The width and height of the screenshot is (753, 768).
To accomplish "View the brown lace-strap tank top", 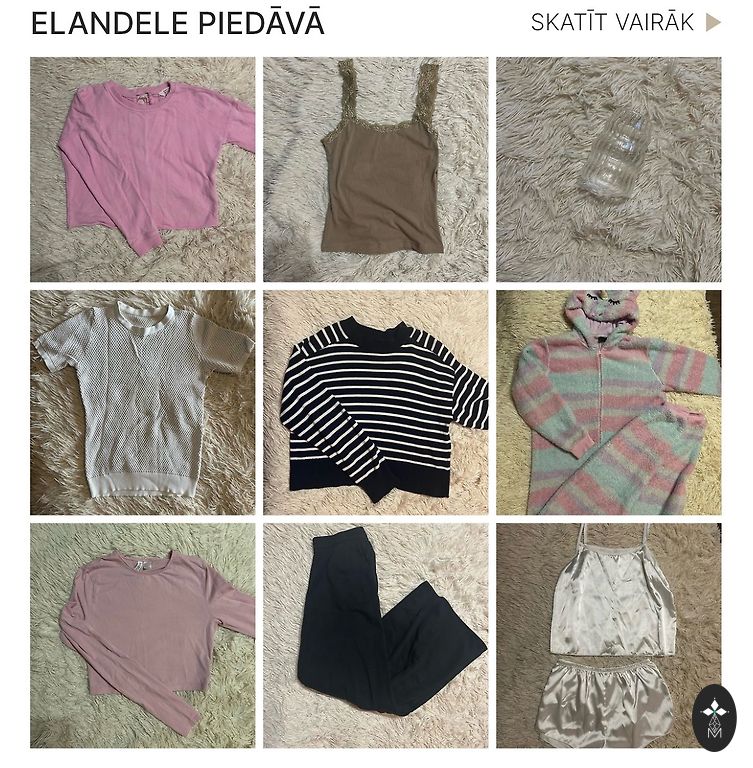I will 376,169.
